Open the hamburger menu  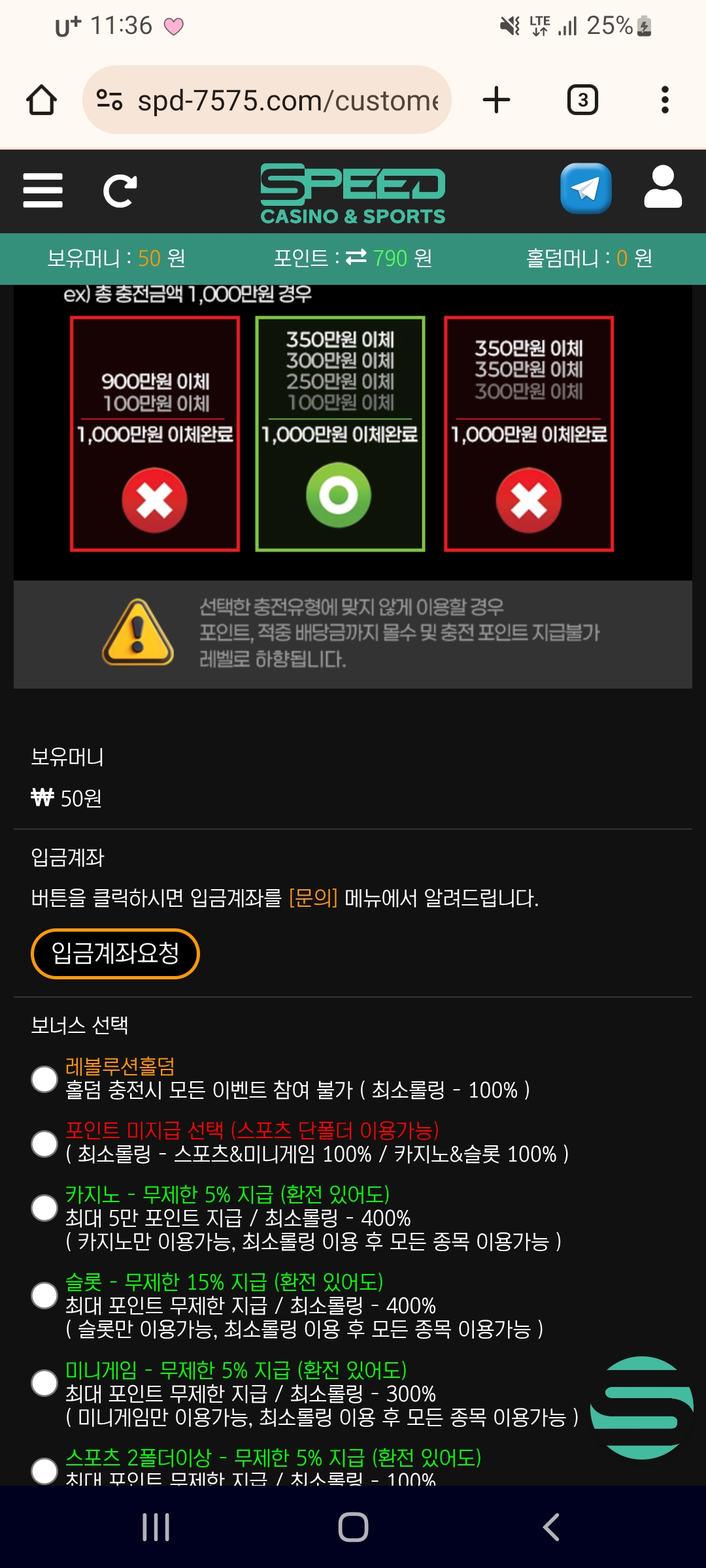(42, 190)
